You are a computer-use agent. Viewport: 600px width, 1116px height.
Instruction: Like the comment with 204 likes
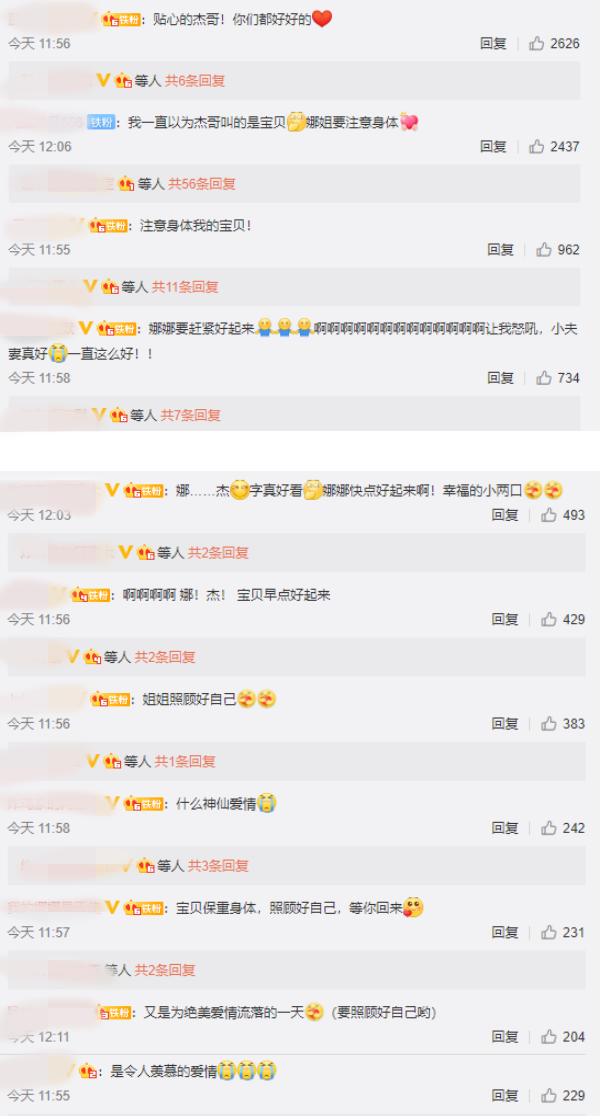tap(549, 1037)
